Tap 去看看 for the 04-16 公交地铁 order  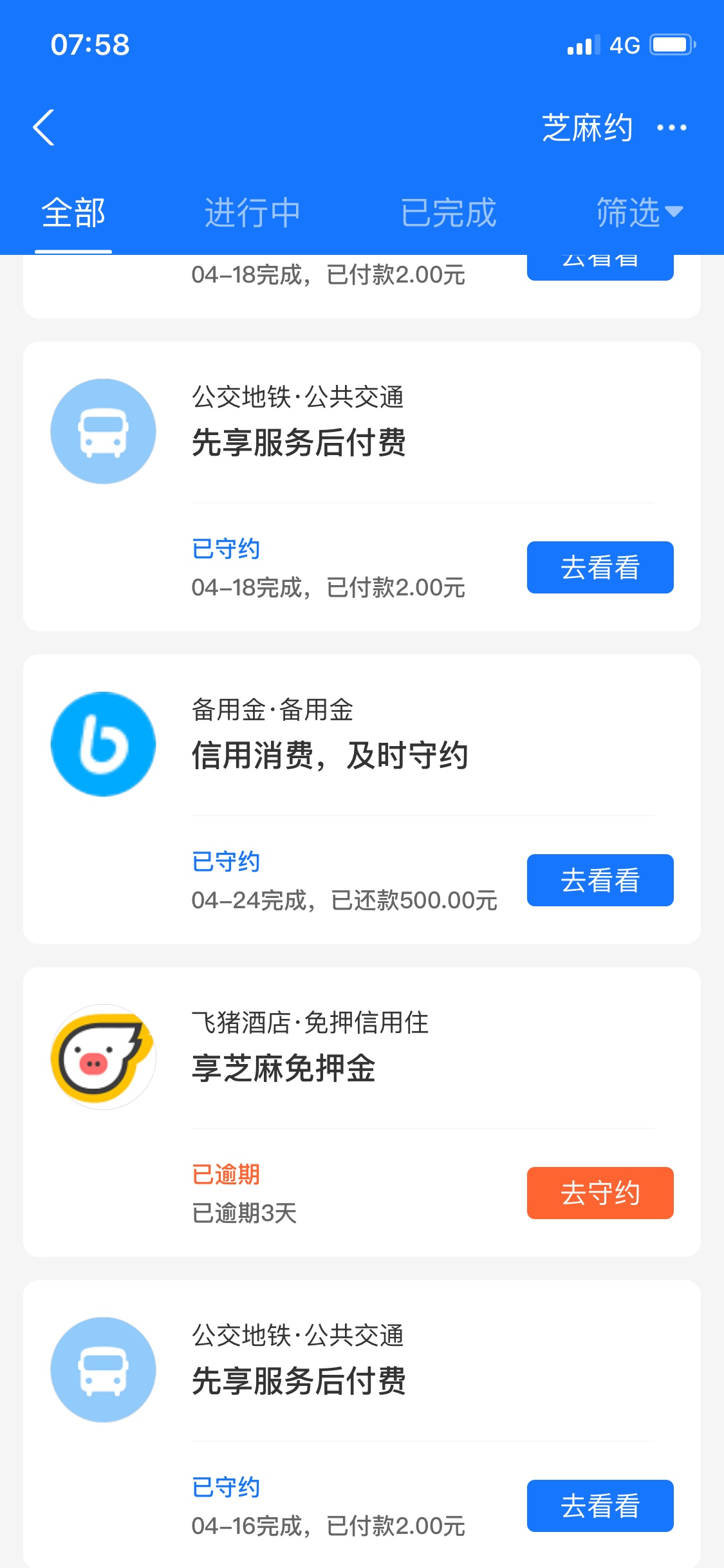click(600, 1506)
